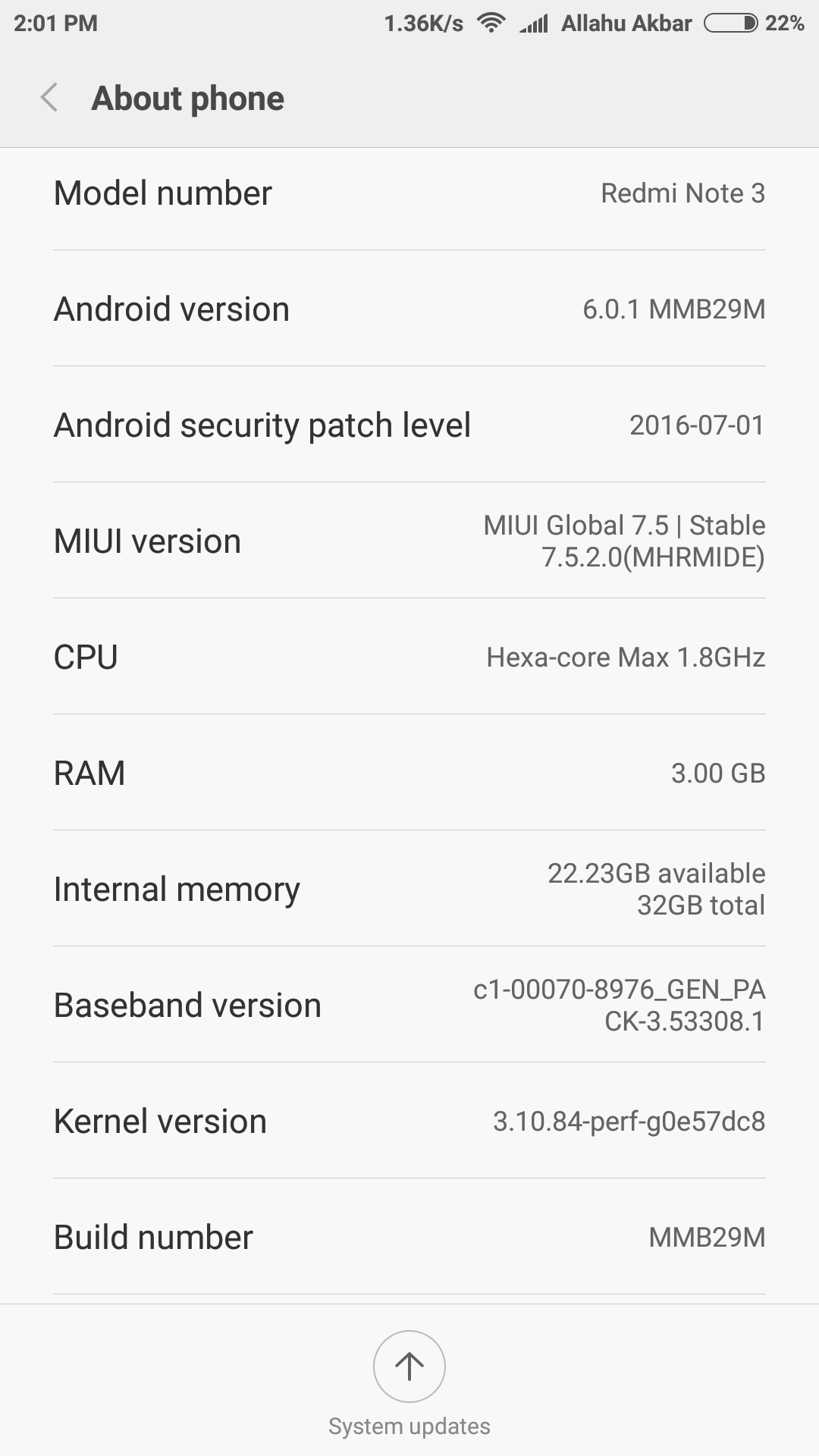
Task: Tap the Model number row
Action: coord(409,193)
